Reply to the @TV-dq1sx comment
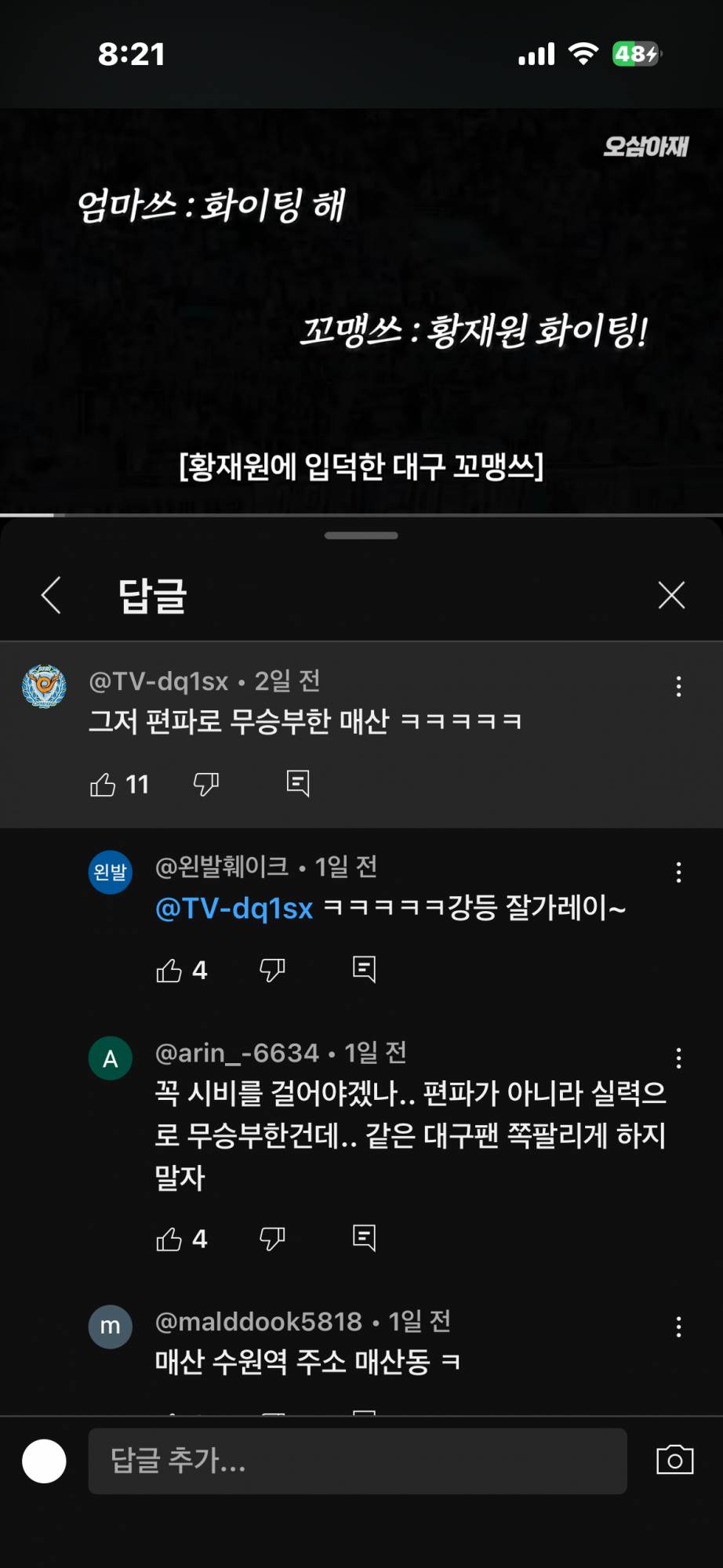723x1568 pixels. coord(298,783)
